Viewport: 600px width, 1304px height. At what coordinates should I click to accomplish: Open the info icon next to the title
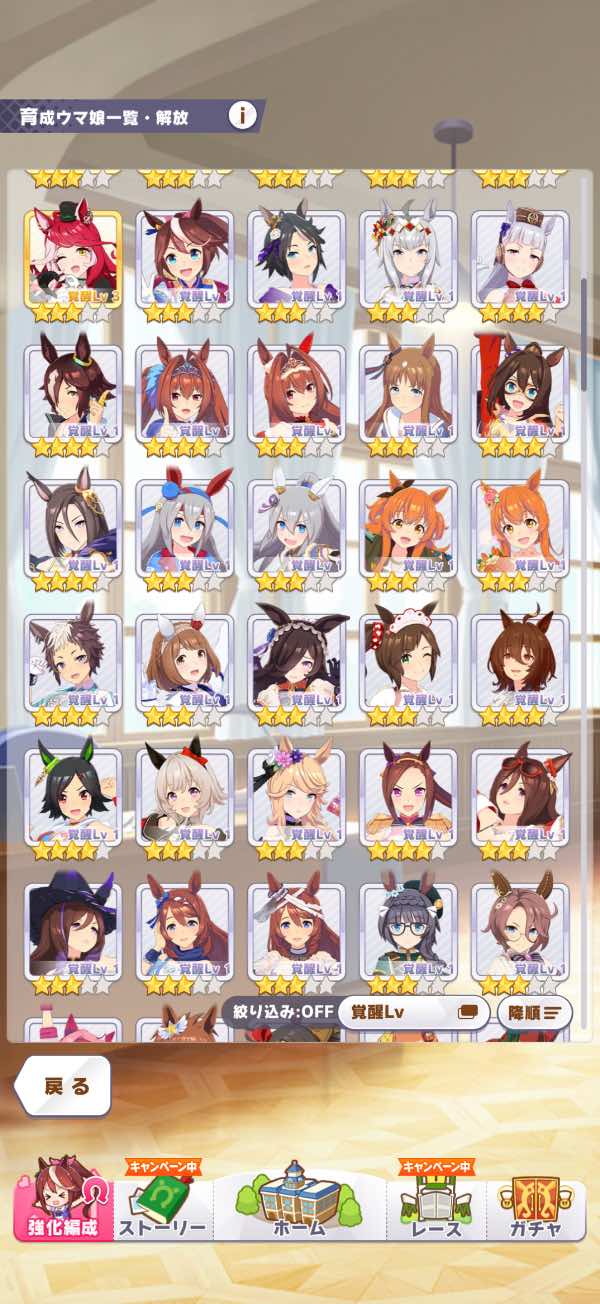pyautogui.click(x=242, y=115)
